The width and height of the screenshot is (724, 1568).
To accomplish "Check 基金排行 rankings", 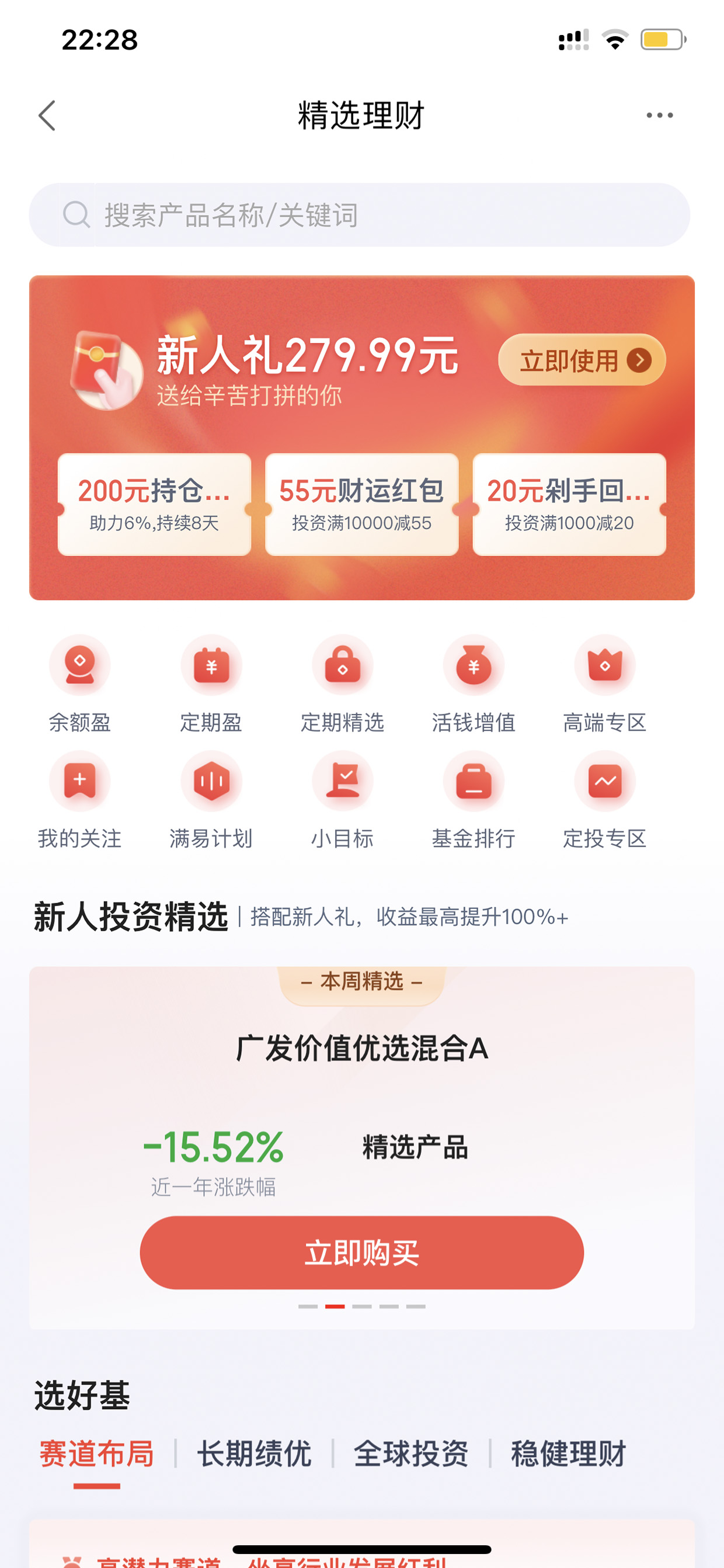I will [x=474, y=800].
